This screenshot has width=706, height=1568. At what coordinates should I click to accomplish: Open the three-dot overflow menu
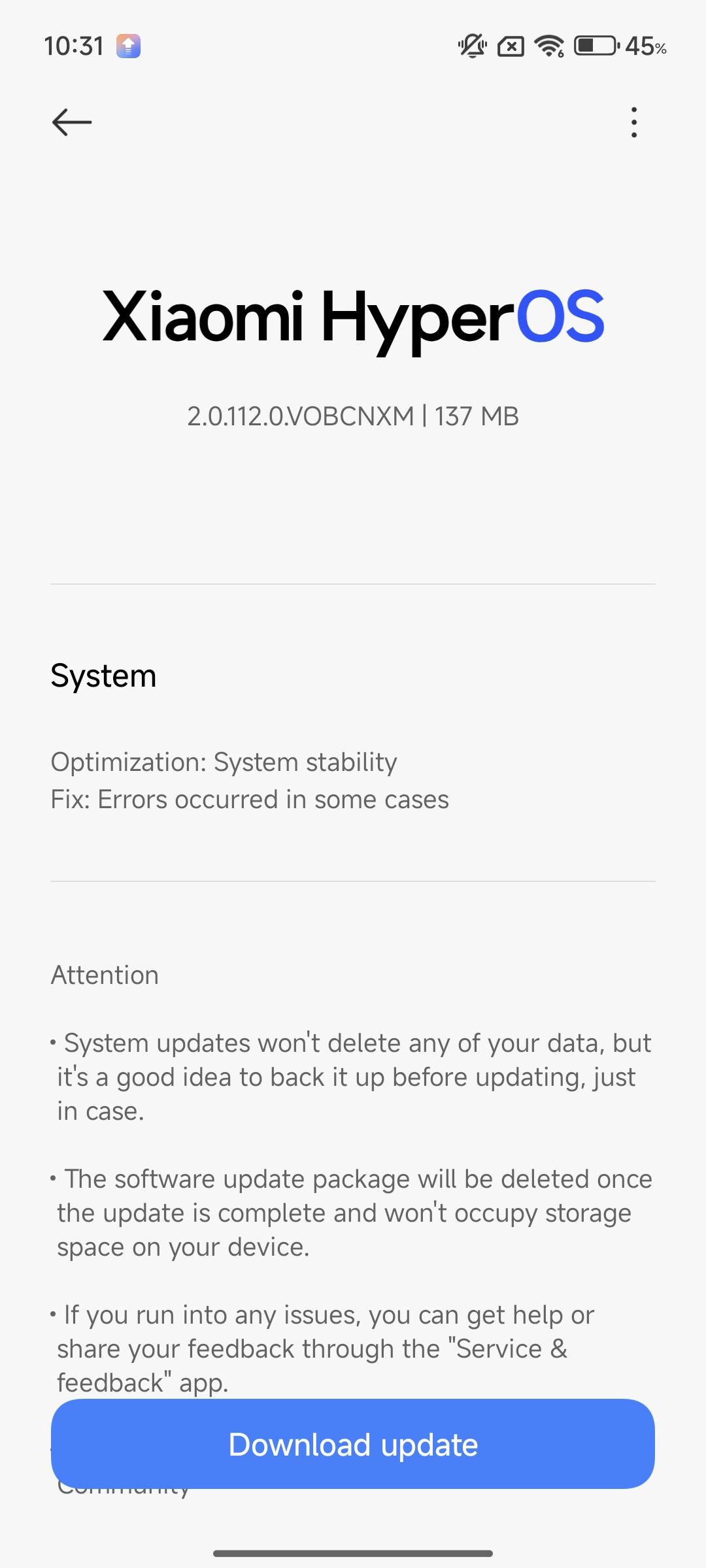[x=633, y=122]
